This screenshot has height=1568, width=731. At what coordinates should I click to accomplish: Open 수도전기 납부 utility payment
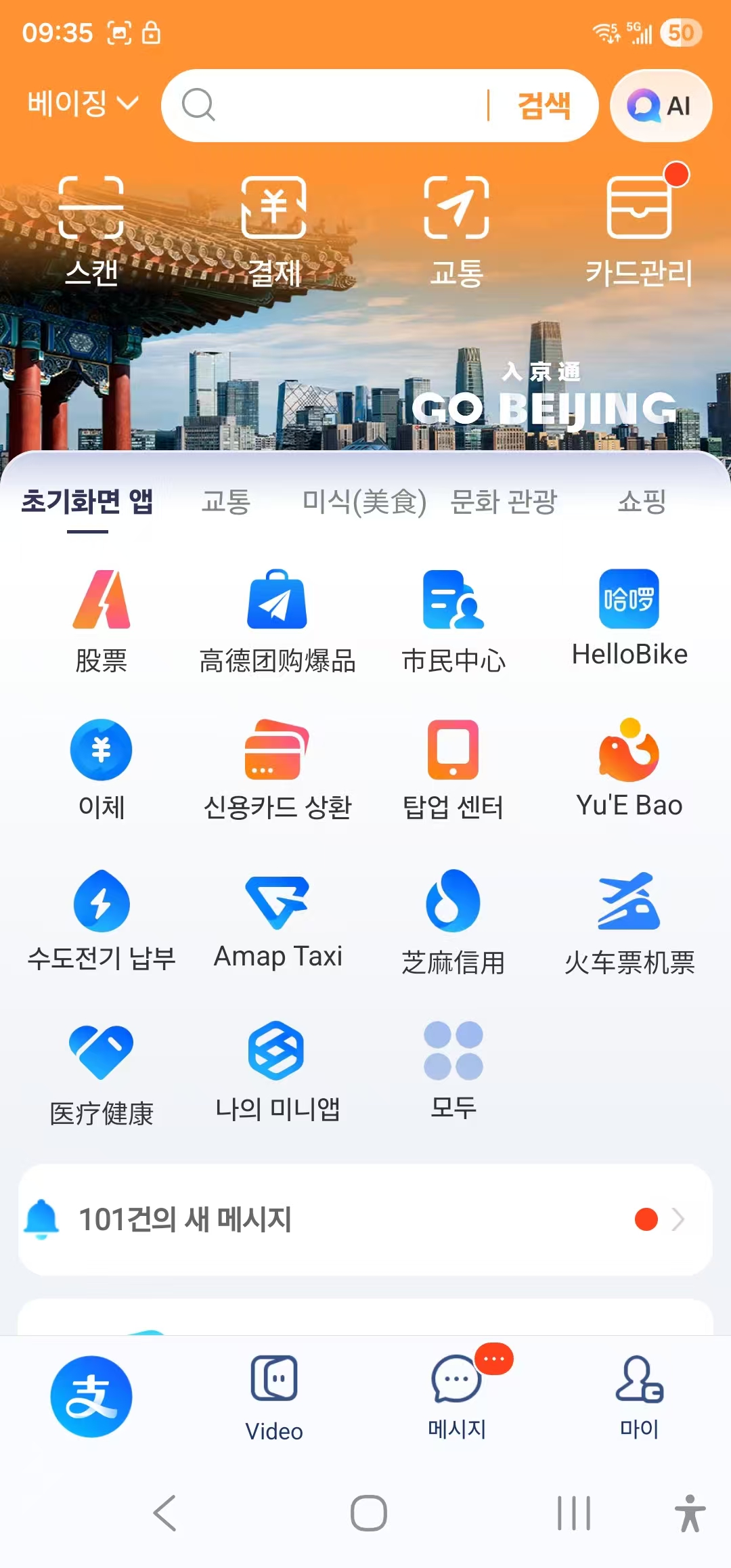click(102, 921)
